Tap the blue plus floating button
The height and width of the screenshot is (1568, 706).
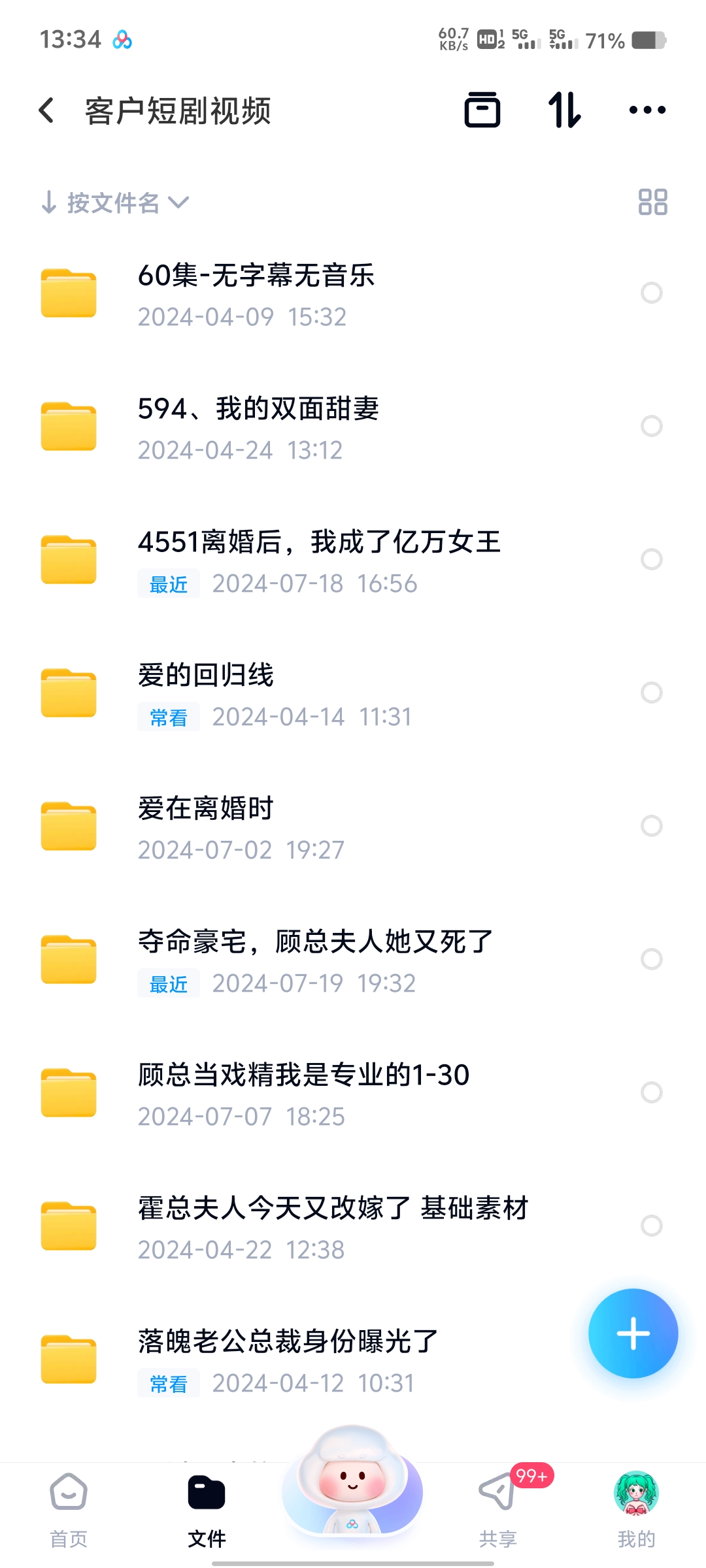pos(633,1333)
